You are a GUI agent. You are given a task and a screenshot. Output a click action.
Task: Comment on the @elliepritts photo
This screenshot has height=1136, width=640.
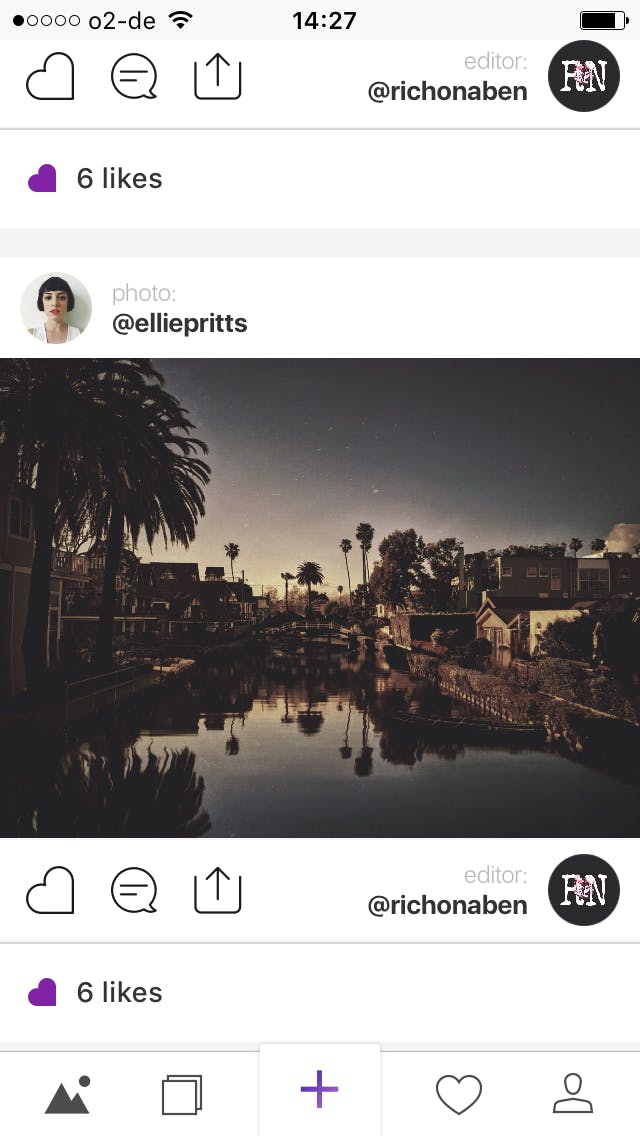click(x=134, y=890)
